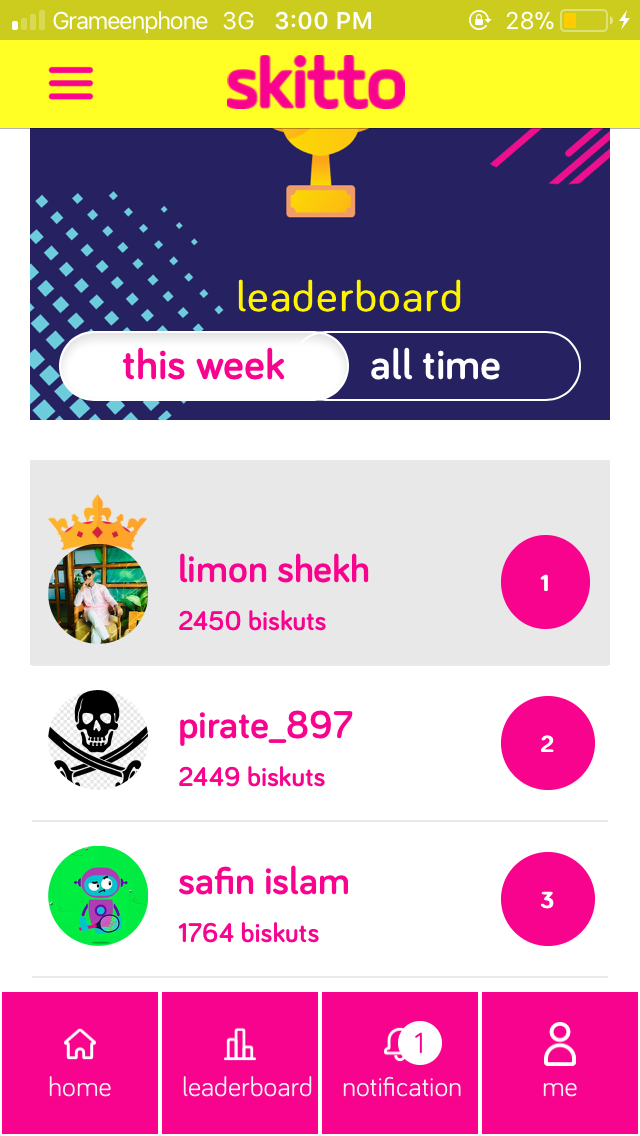Go to the home tab
640x1136 pixels.
[x=80, y=1063]
